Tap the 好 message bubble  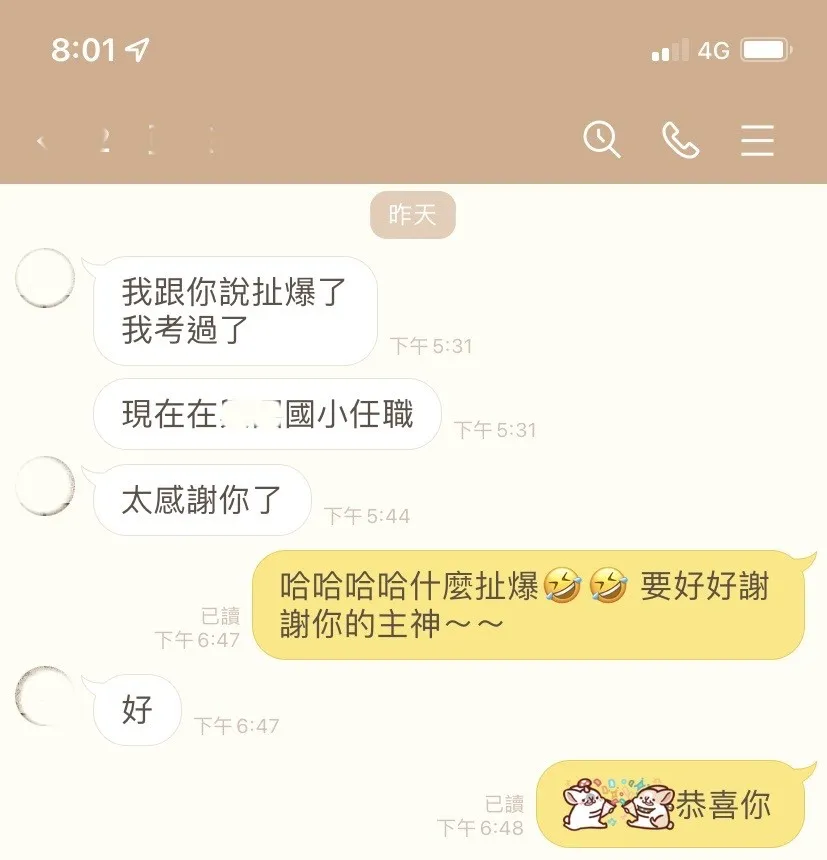[x=135, y=711]
